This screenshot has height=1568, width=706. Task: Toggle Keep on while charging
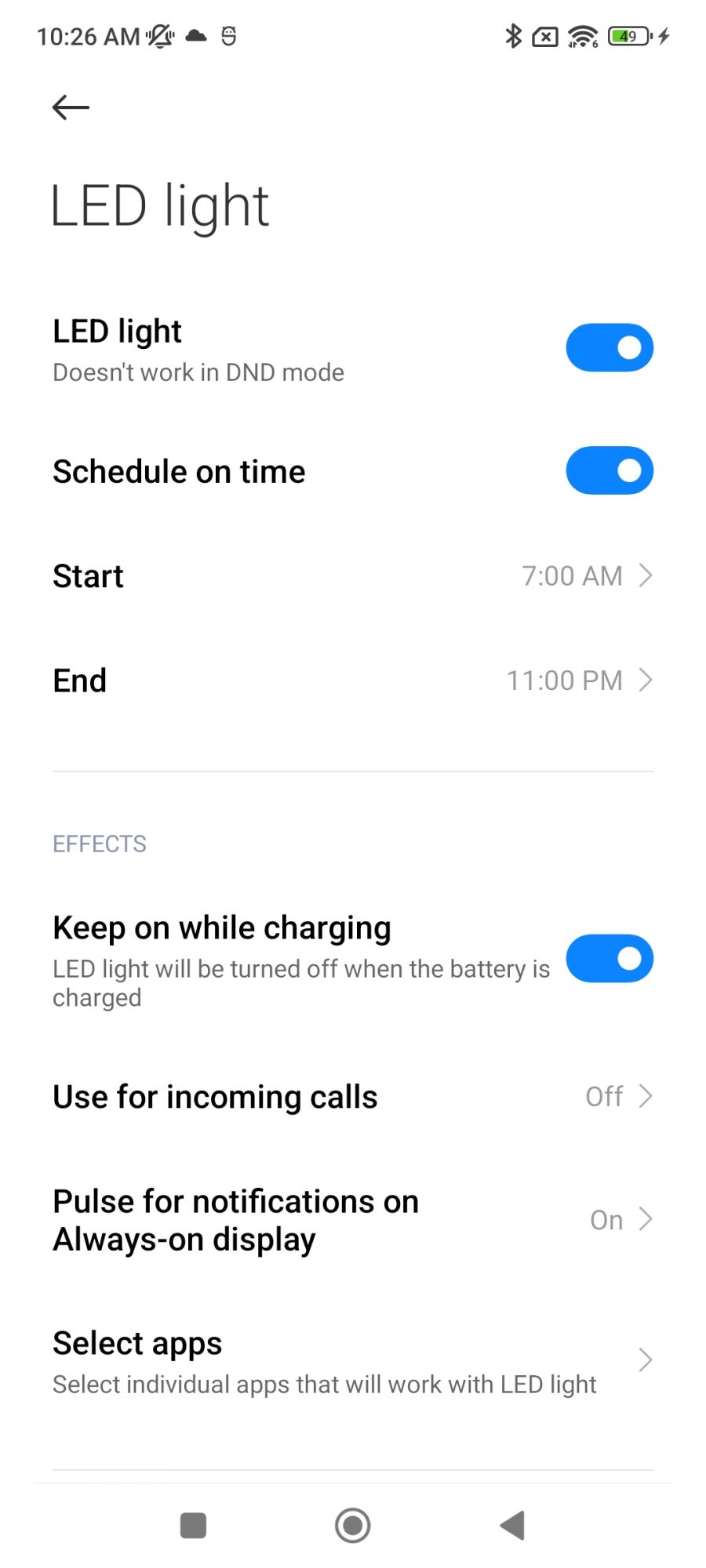(x=609, y=958)
